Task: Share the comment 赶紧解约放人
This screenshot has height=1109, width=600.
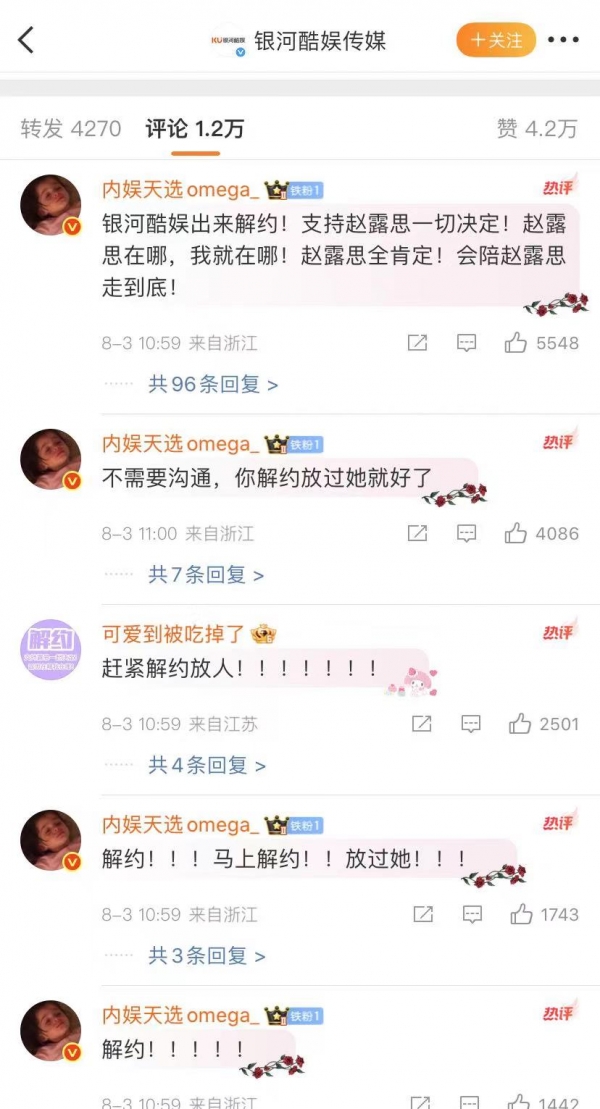Action: 422,724
